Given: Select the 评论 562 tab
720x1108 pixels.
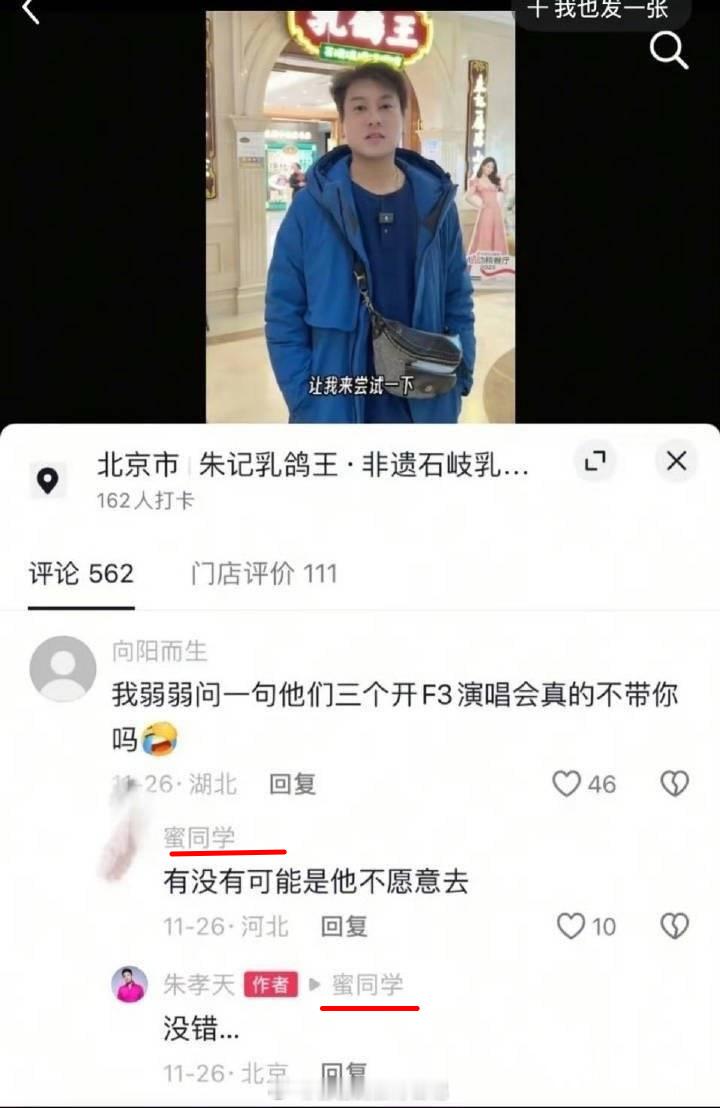Looking at the screenshot, I should point(80,574).
